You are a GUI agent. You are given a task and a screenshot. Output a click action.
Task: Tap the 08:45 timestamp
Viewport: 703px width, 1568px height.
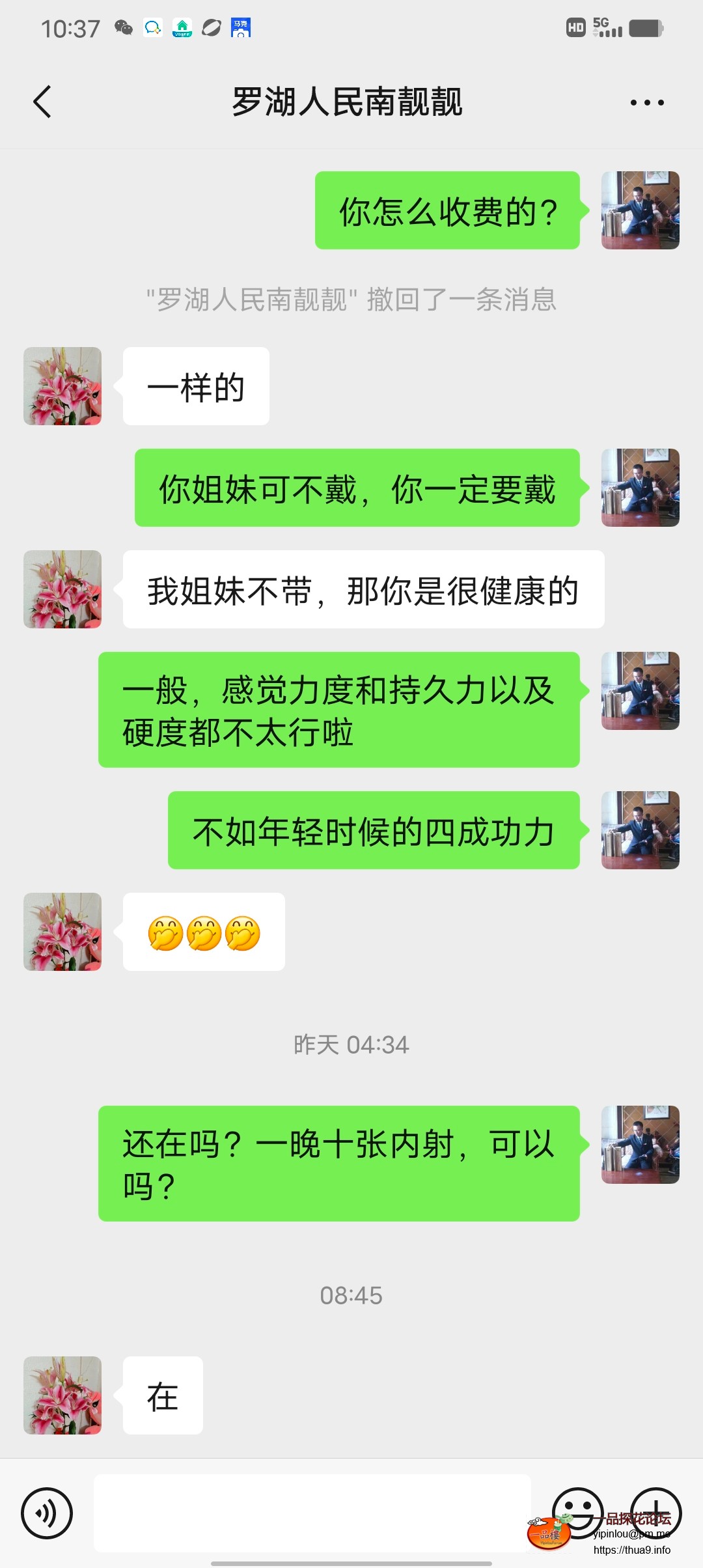(351, 1295)
